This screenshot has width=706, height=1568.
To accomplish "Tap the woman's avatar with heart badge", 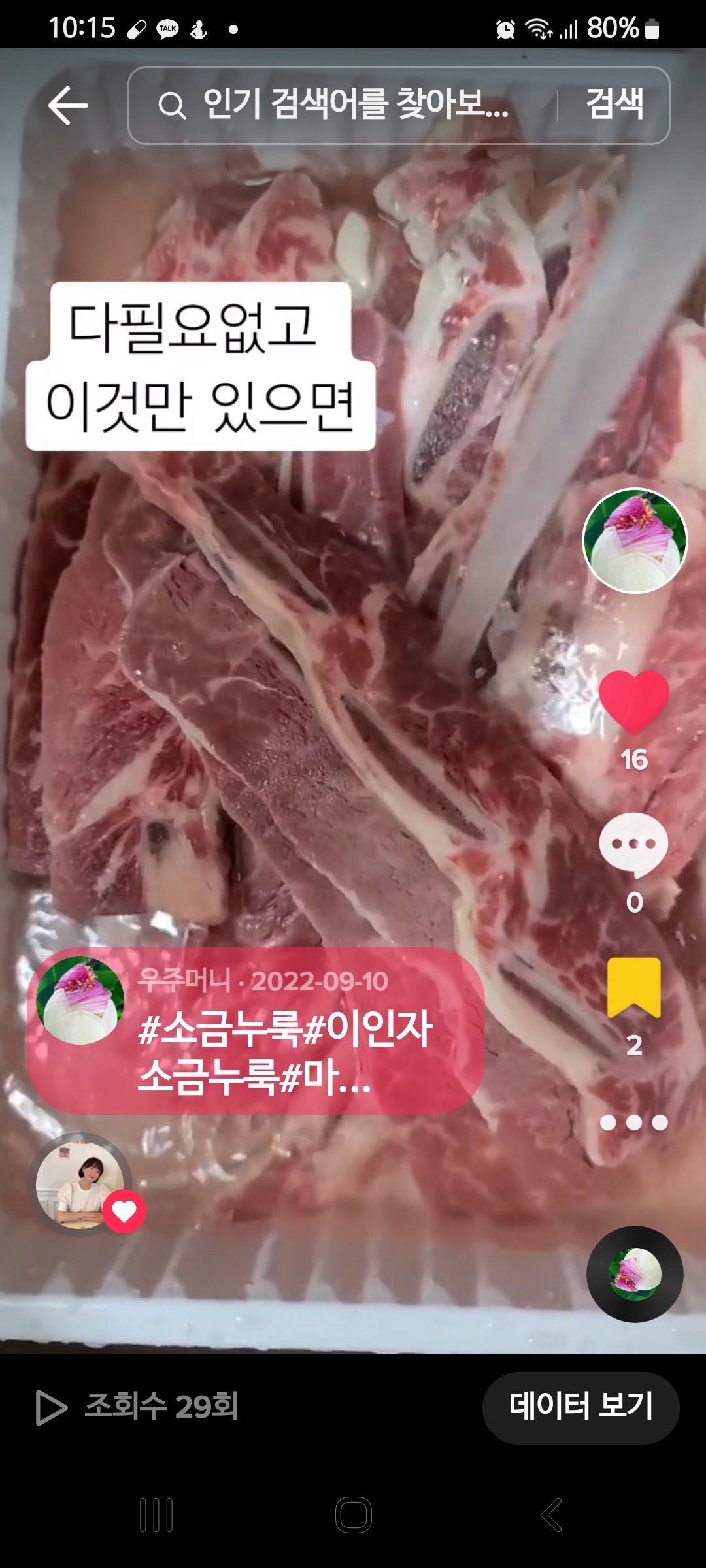I will point(81,1185).
